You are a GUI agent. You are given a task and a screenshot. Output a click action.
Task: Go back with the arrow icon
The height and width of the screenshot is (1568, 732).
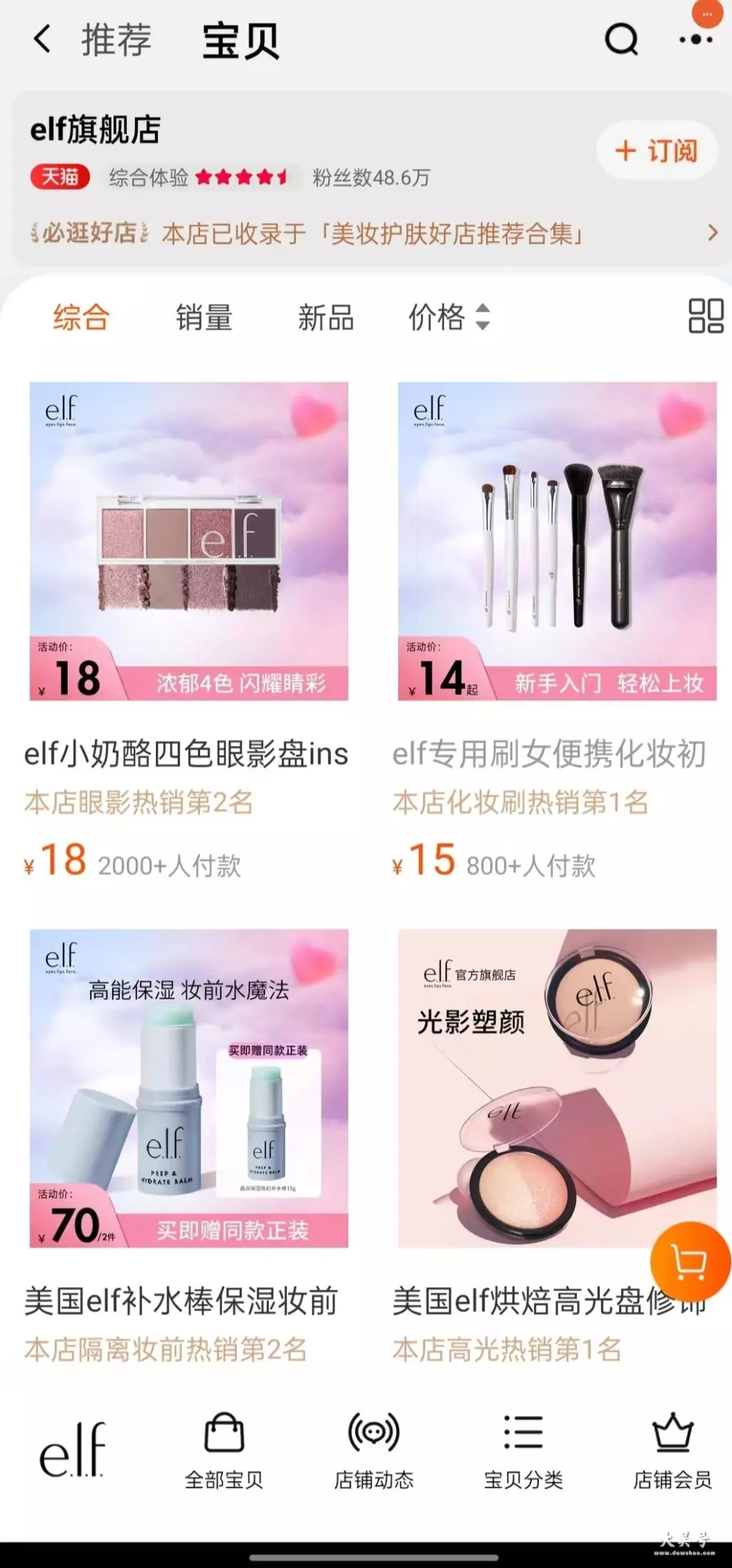point(41,39)
